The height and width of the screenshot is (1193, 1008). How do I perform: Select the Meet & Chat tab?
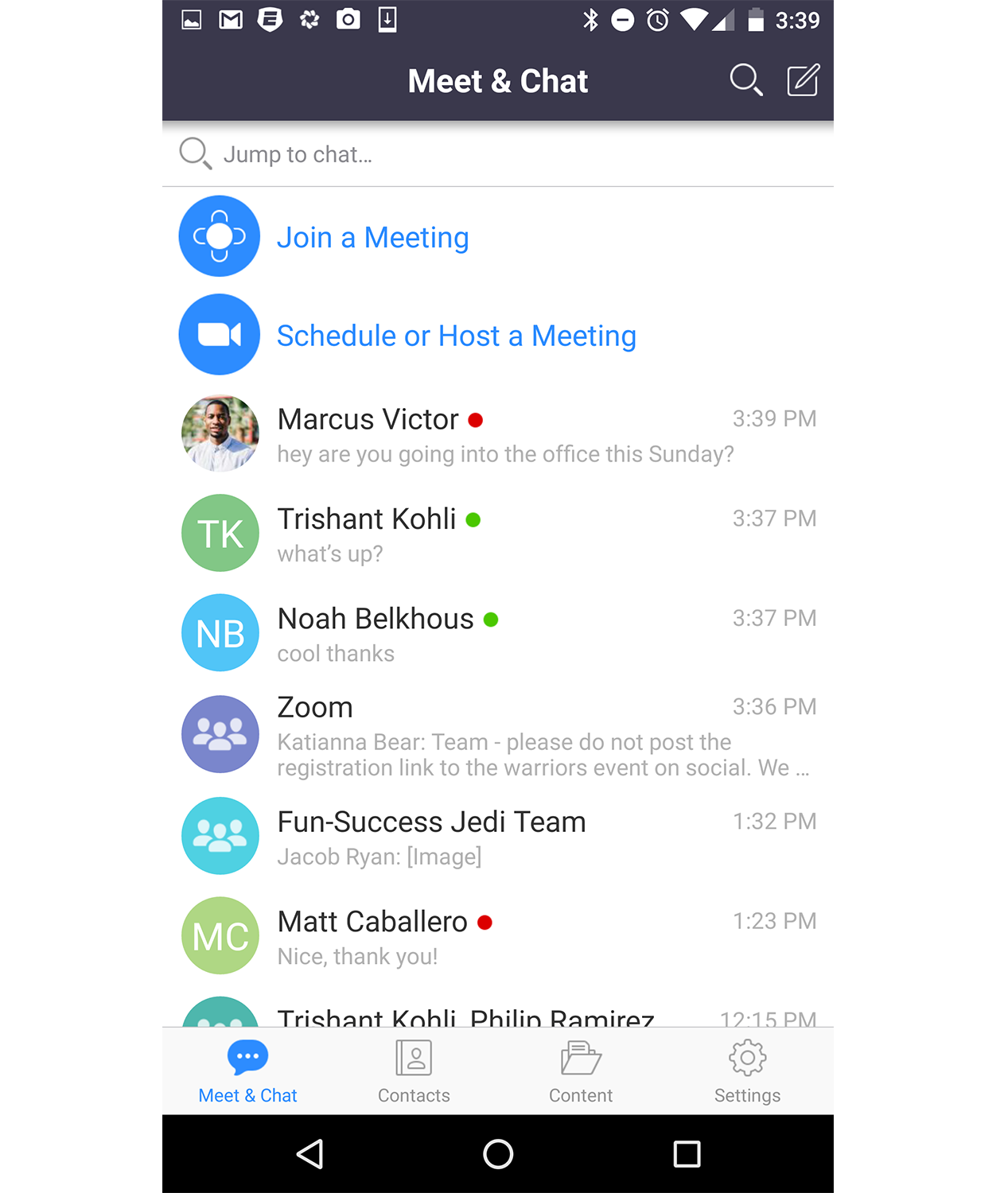(247, 1071)
